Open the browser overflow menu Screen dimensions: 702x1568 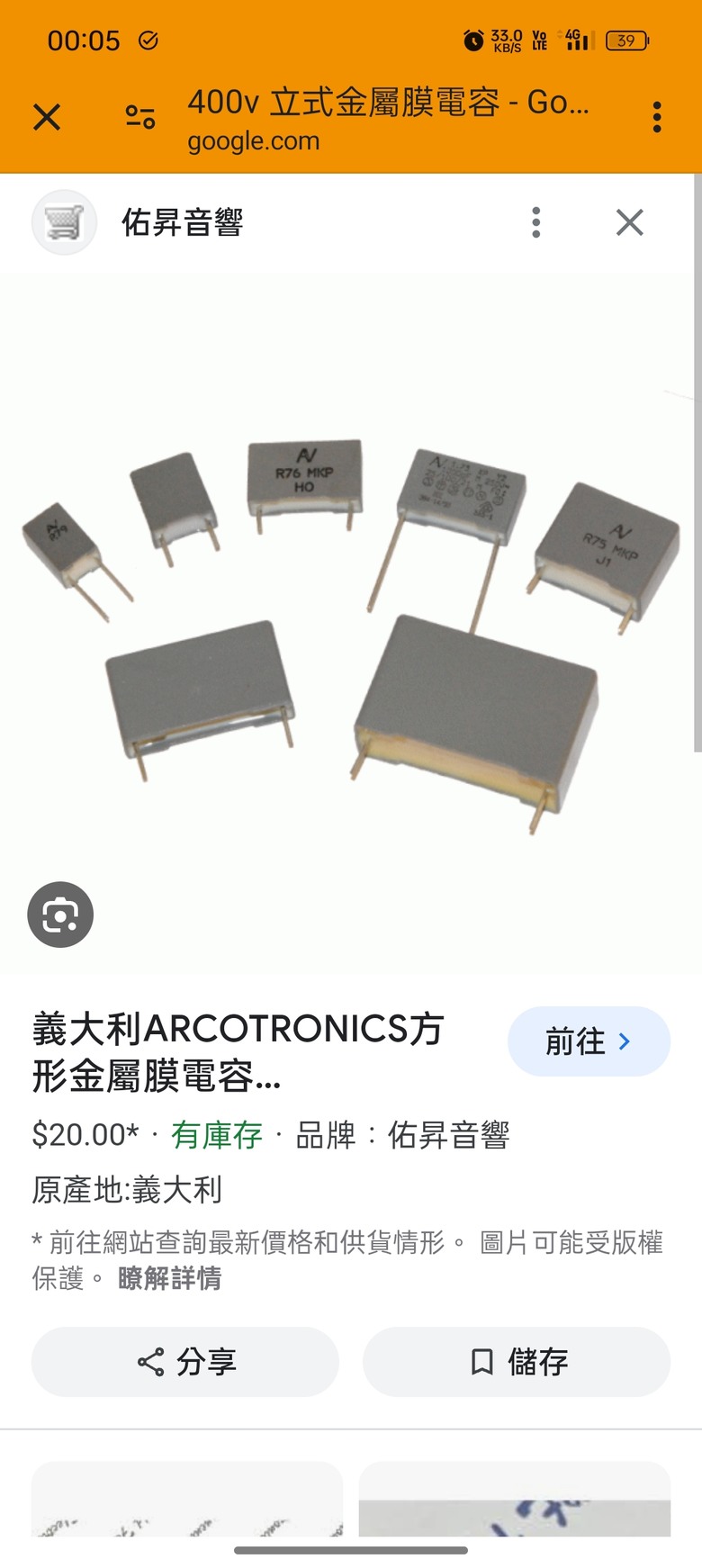pos(657,117)
